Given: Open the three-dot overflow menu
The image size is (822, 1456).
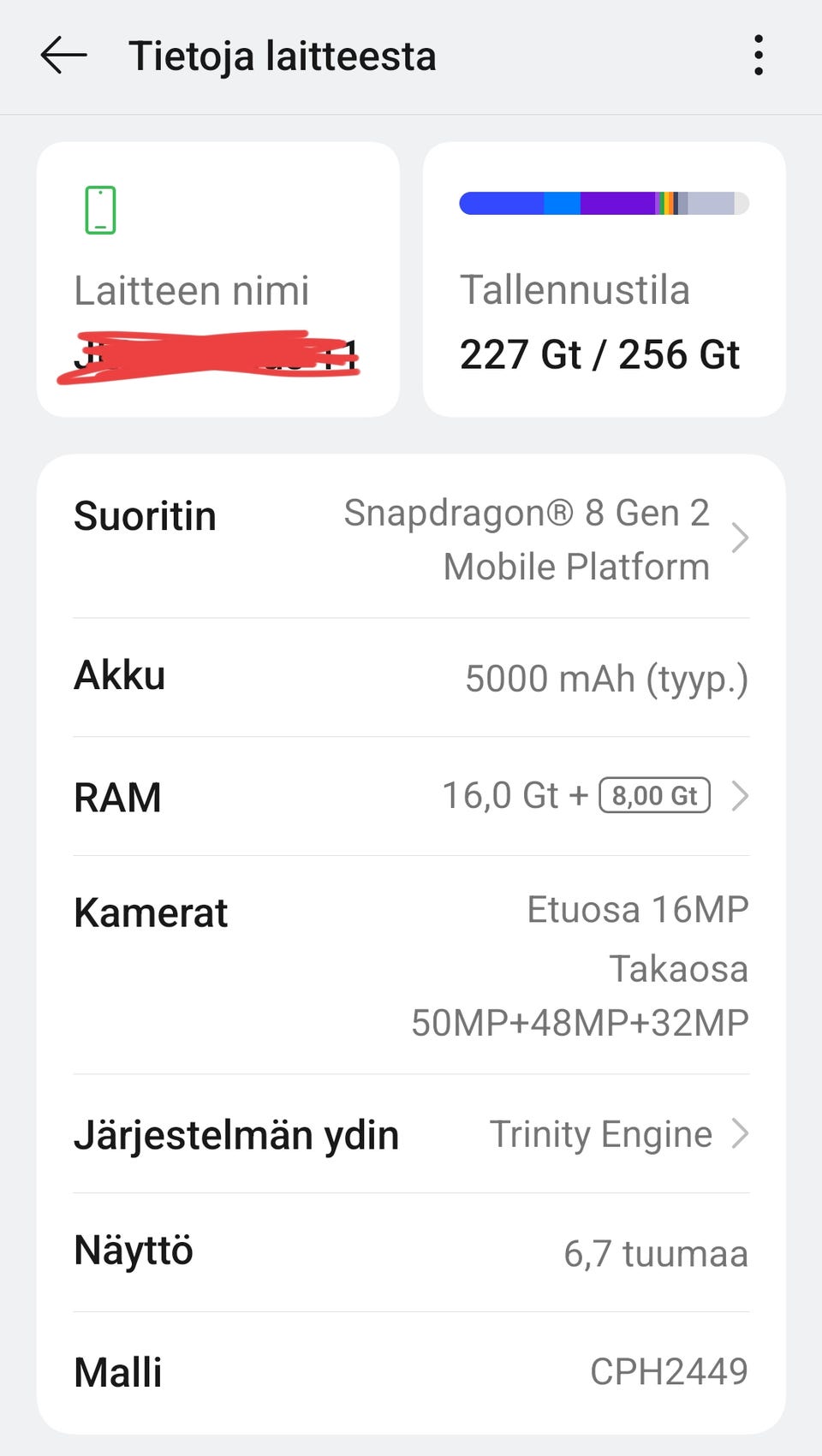Looking at the screenshot, I should [x=759, y=56].
